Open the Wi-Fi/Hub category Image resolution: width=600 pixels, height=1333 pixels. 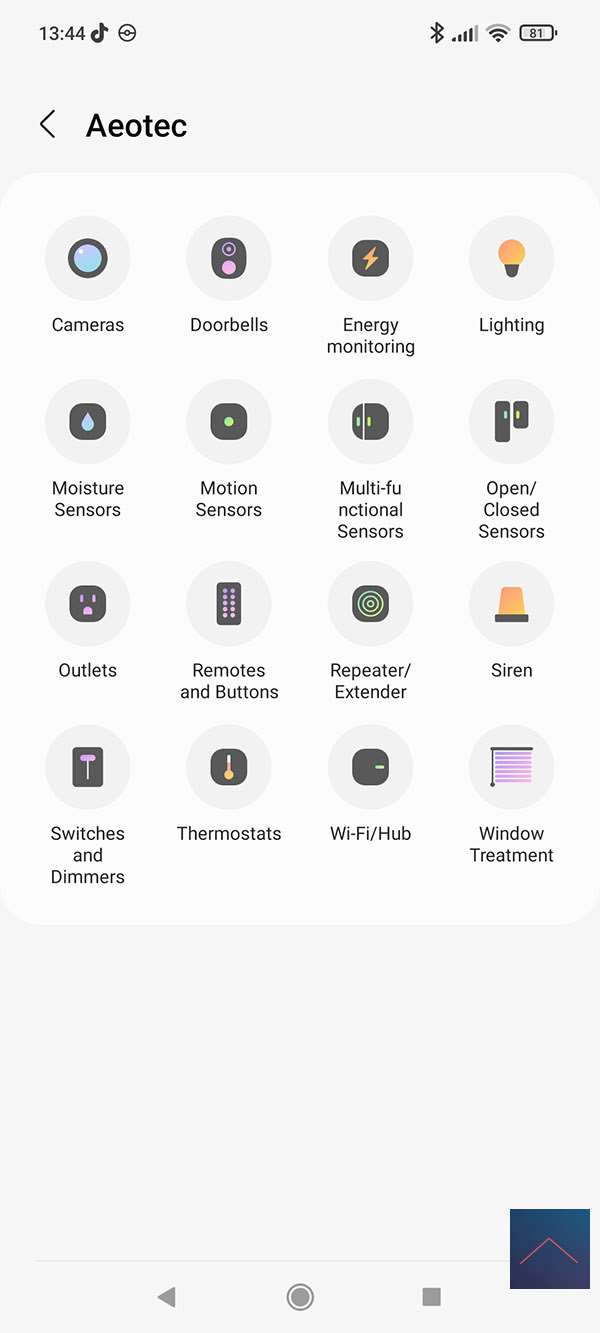click(x=370, y=767)
